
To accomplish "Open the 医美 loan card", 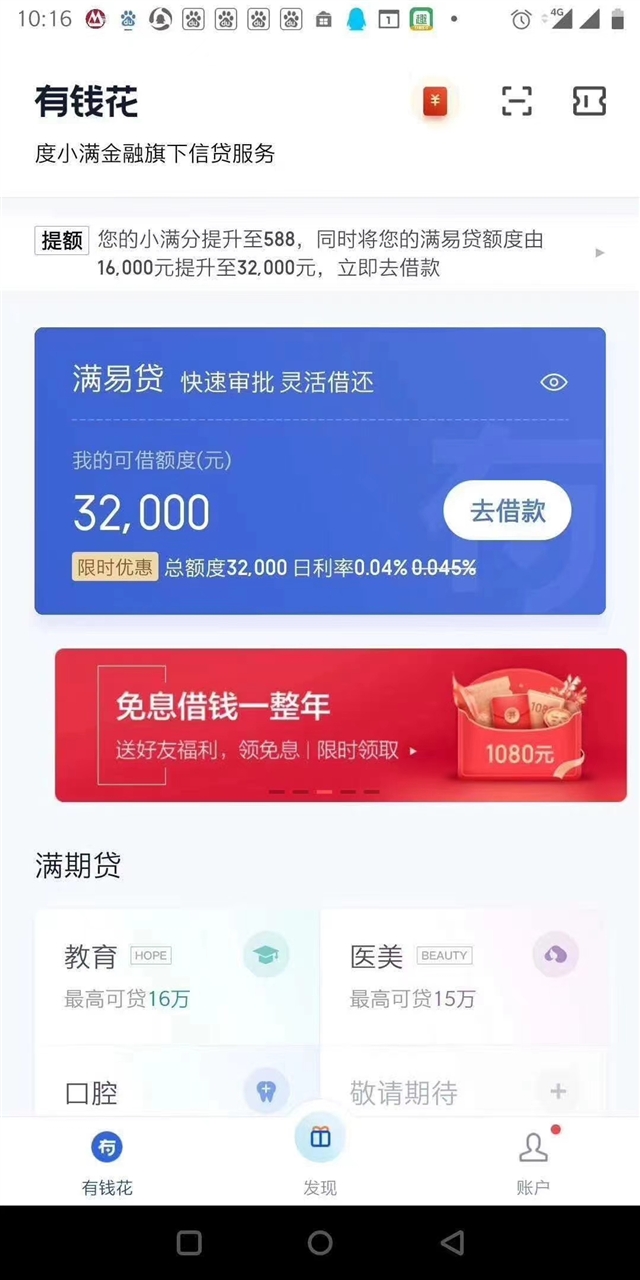I will coord(463,977).
